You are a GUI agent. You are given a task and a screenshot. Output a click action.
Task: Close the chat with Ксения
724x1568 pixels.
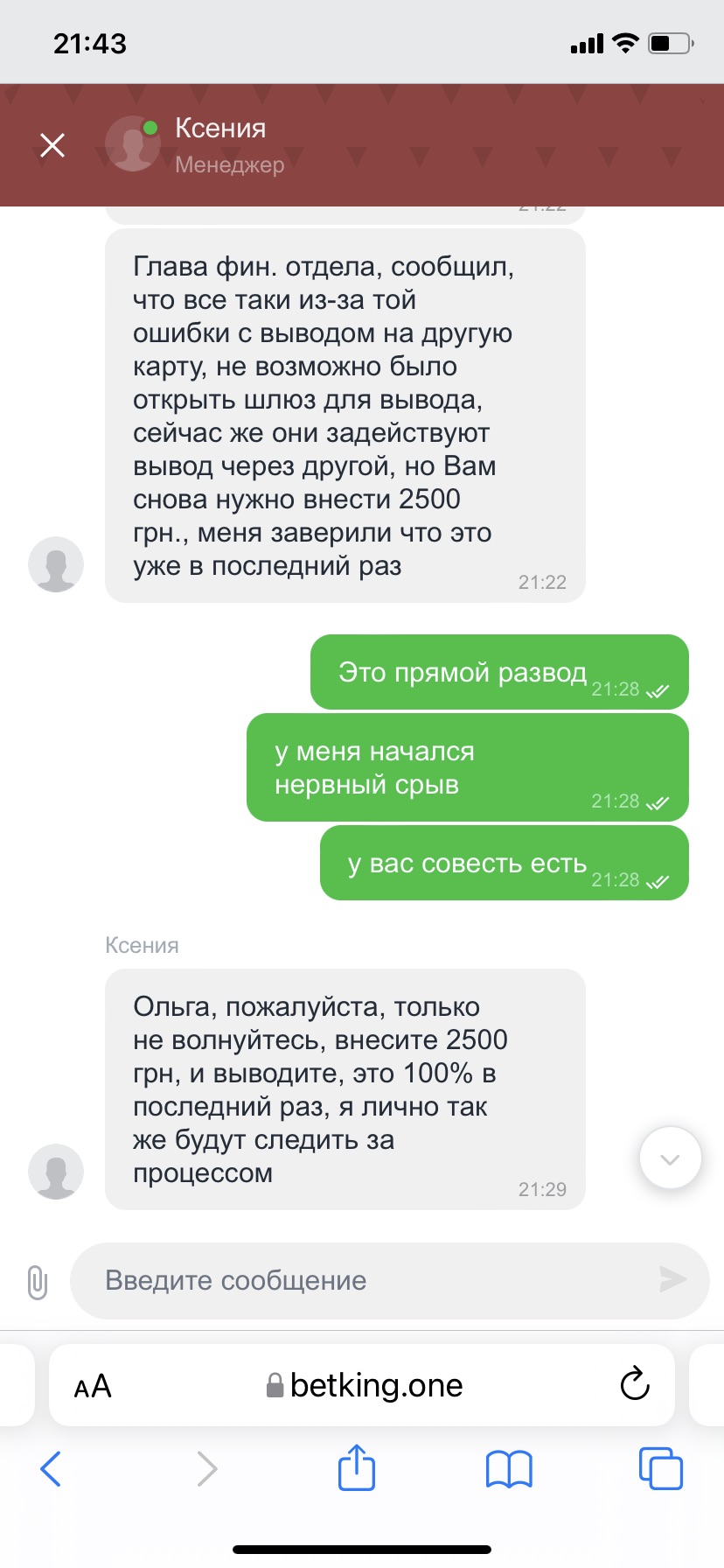click(x=52, y=145)
